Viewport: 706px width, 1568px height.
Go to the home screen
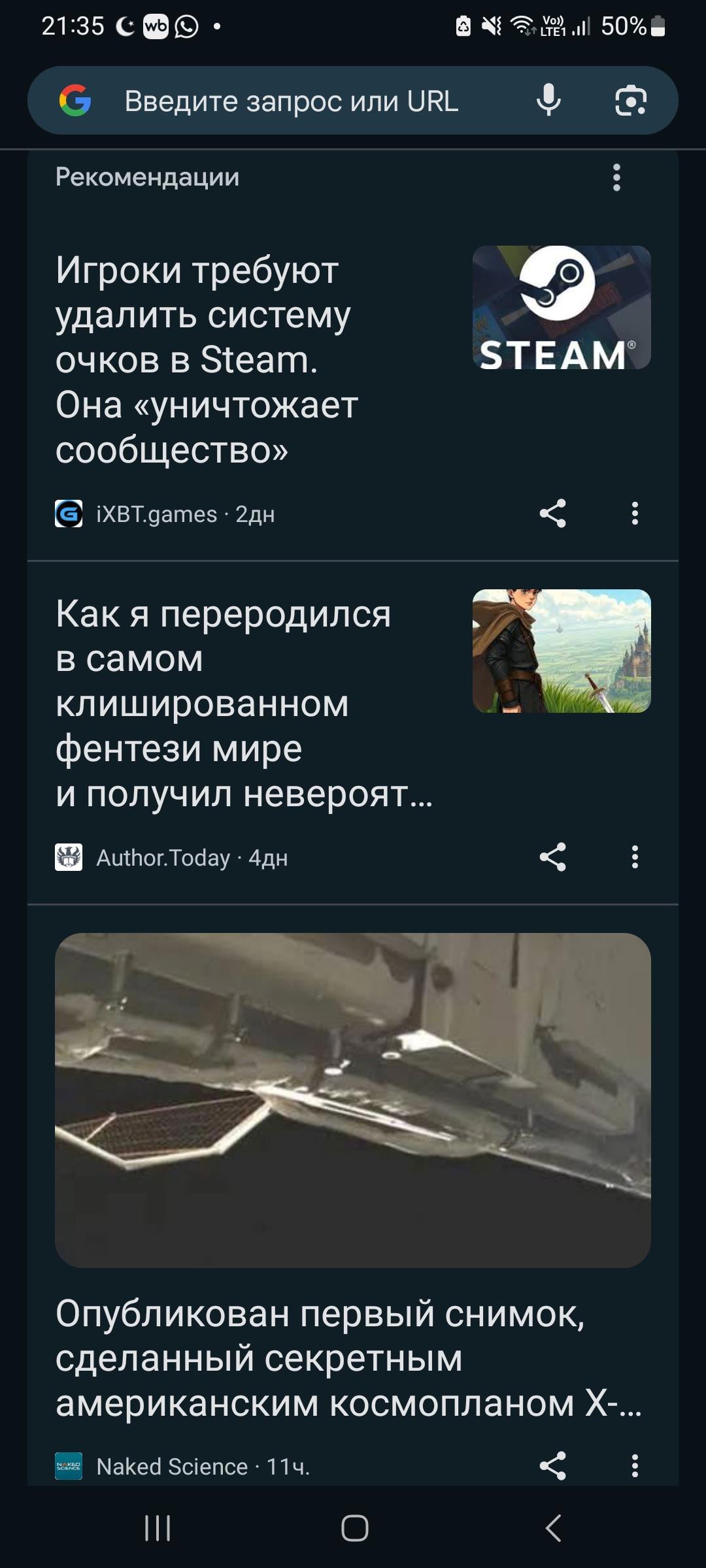(x=354, y=1528)
